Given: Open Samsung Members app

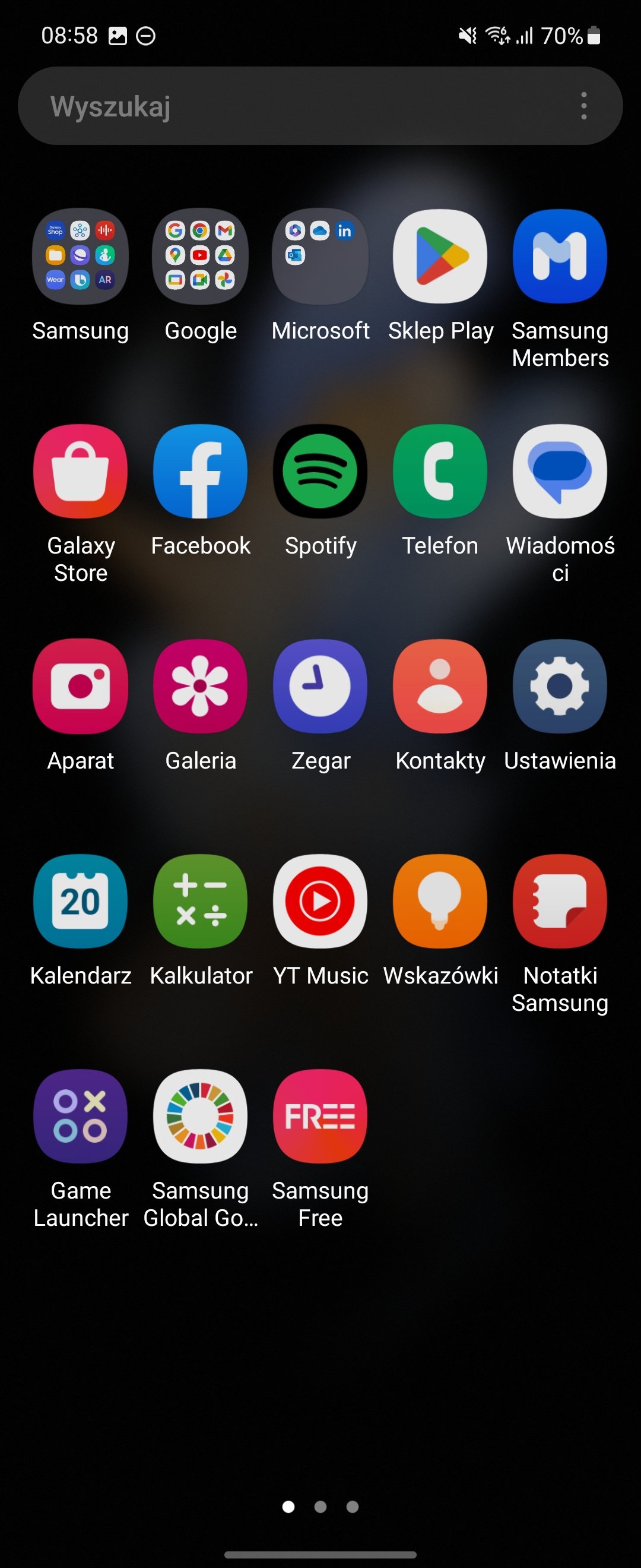Looking at the screenshot, I should coord(560,256).
